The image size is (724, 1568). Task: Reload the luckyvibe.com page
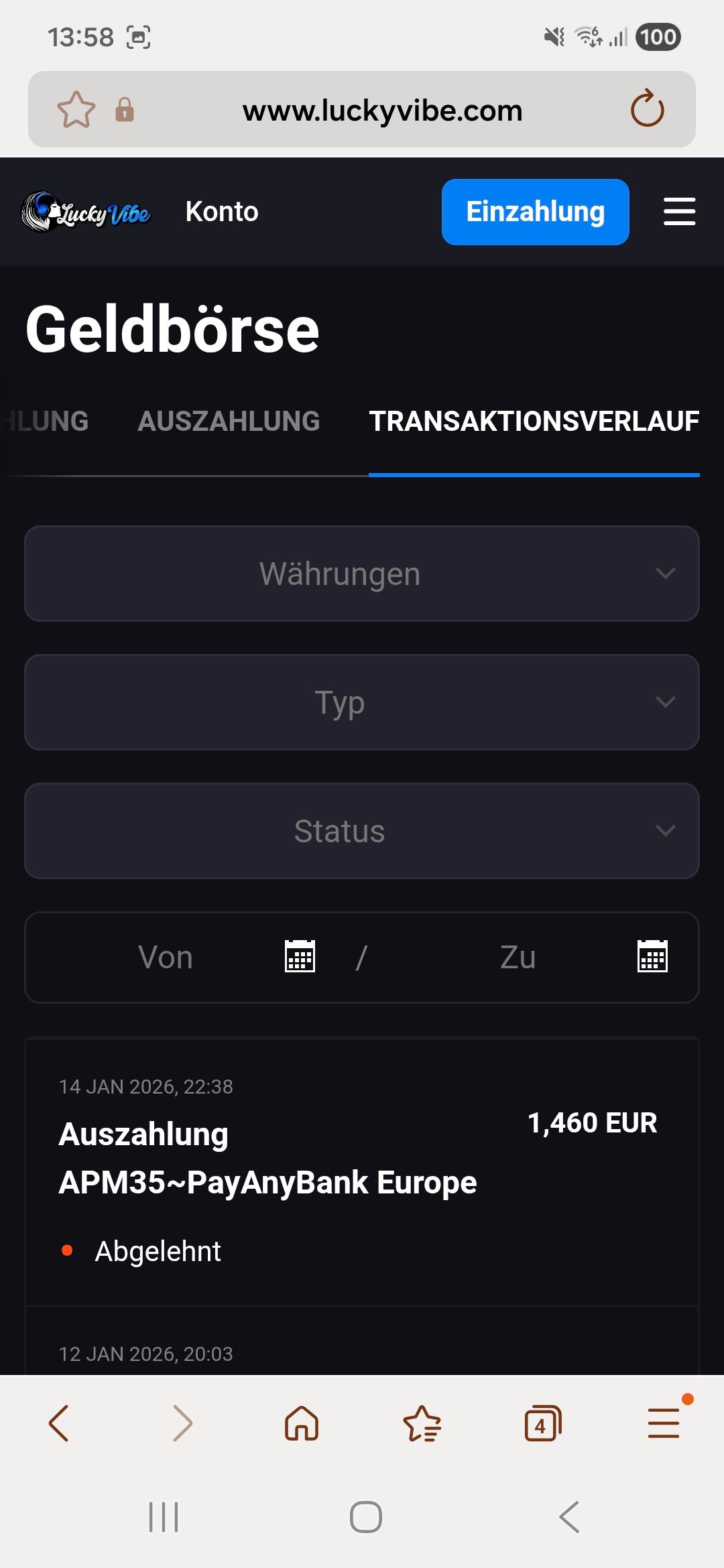coord(647,109)
